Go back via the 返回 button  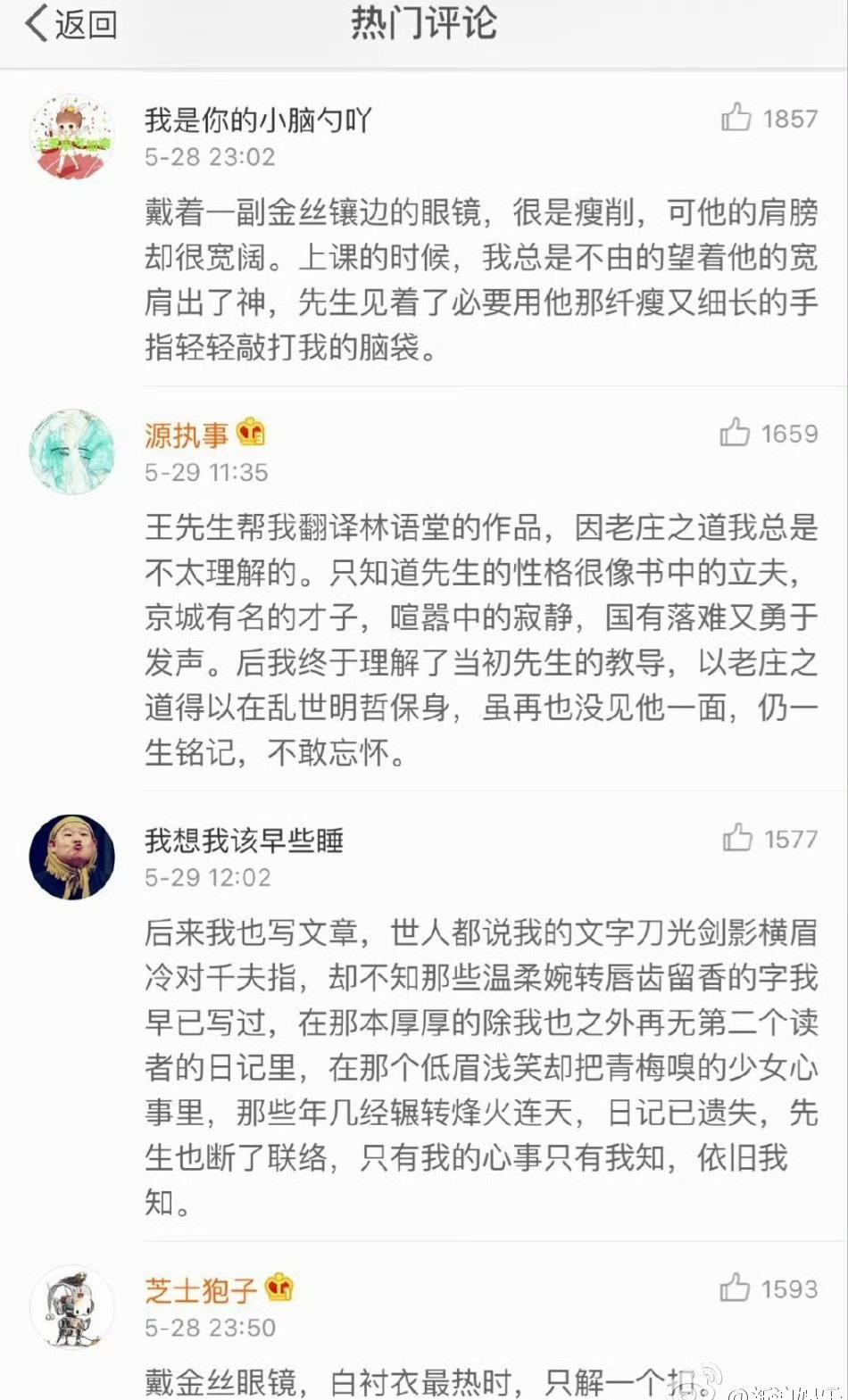(71, 24)
